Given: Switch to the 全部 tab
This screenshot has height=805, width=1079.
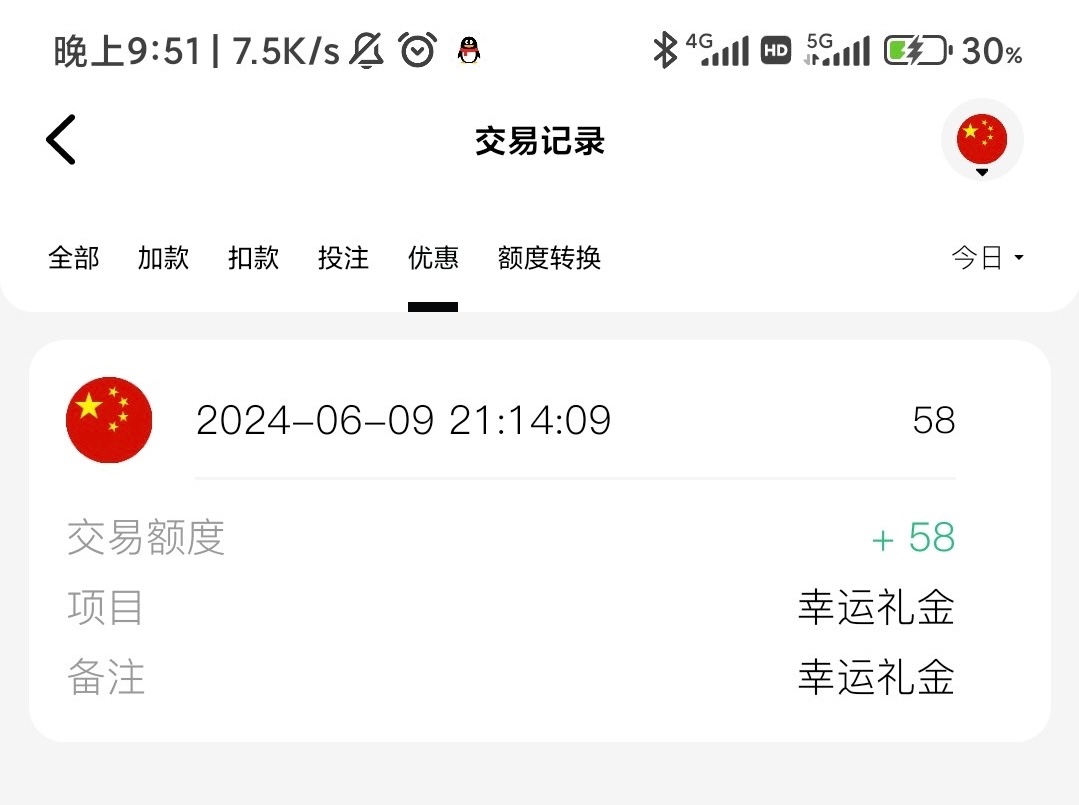Looking at the screenshot, I should click(x=74, y=258).
